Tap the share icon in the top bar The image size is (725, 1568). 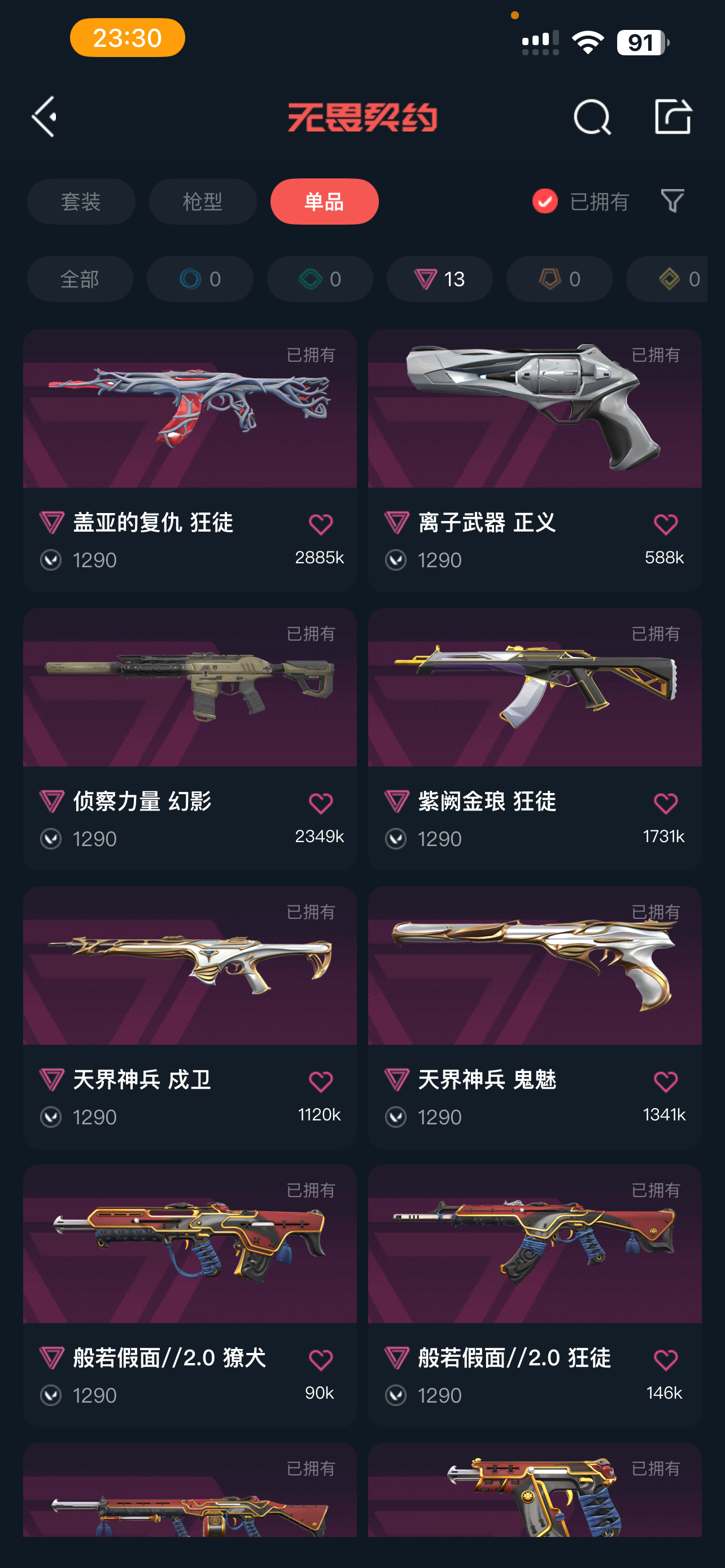pyautogui.click(x=672, y=116)
